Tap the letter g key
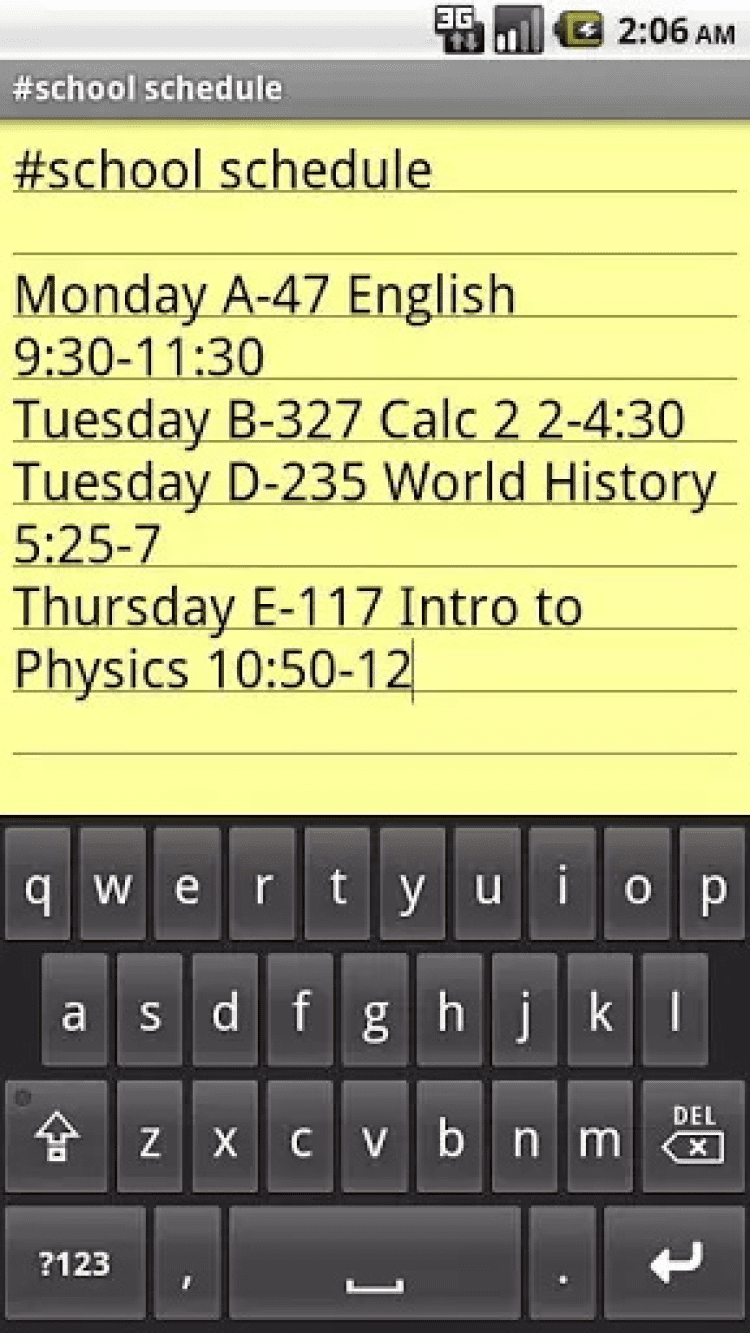750x1333 pixels. pos(375,1012)
